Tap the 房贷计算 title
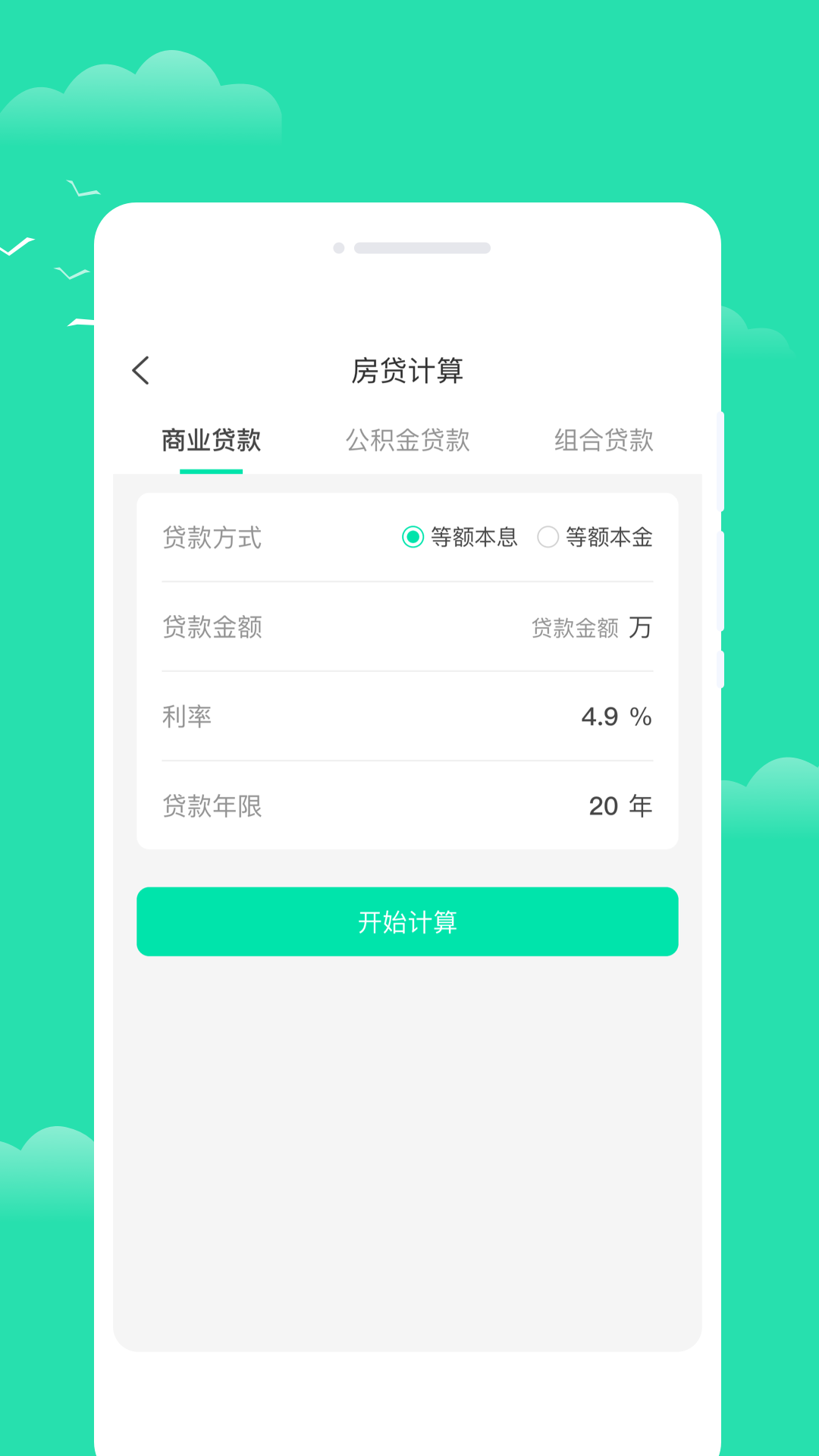 click(408, 371)
